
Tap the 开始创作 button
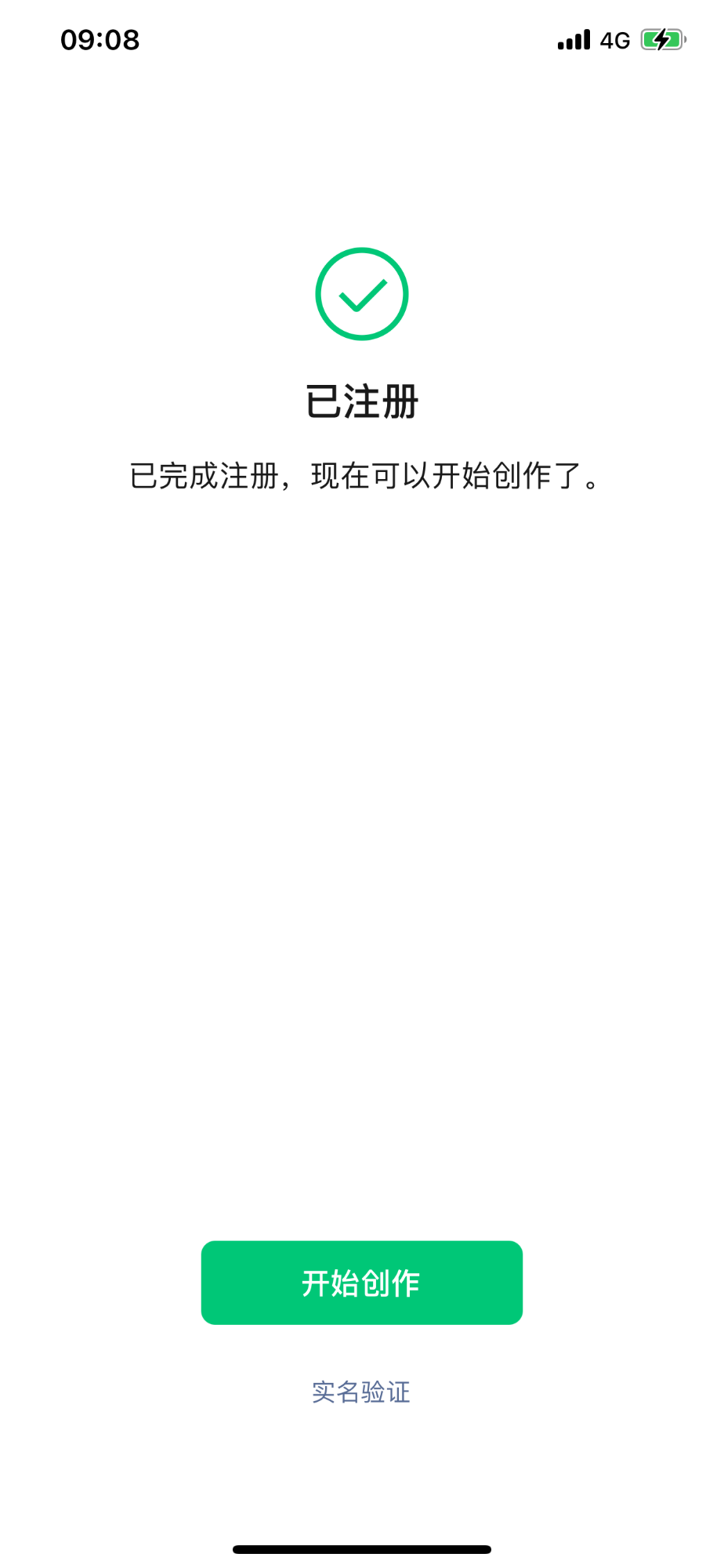[361, 1283]
